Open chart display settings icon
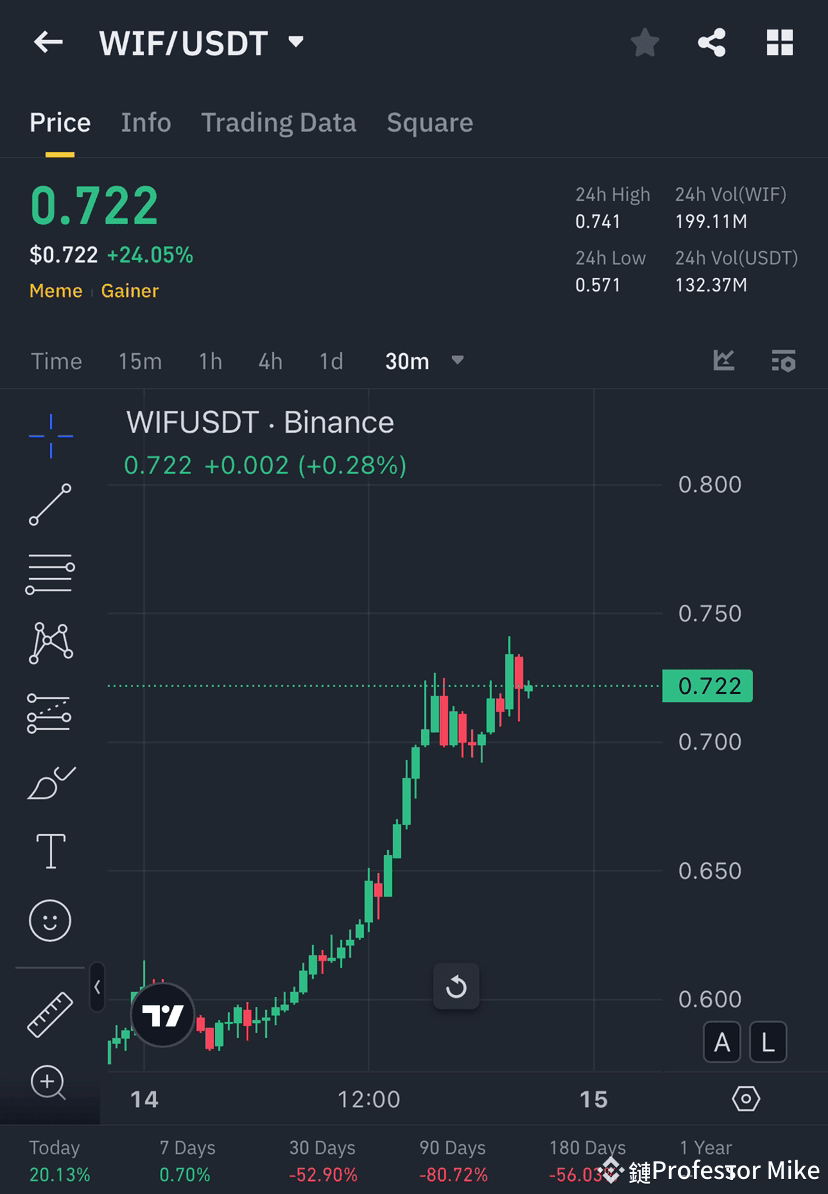The height and width of the screenshot is (1194, 828). coord(784,361)
